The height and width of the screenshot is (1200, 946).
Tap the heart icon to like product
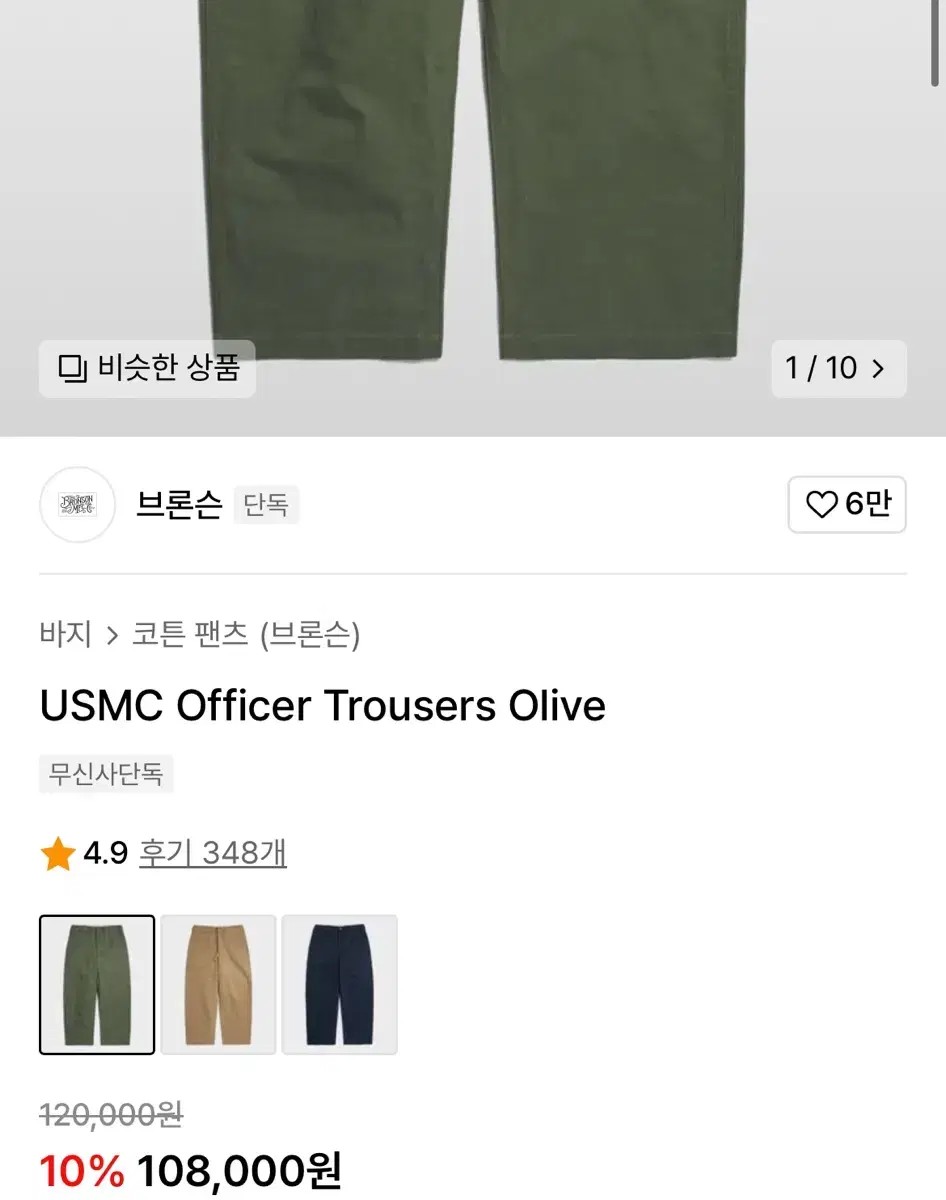point(821,505)
